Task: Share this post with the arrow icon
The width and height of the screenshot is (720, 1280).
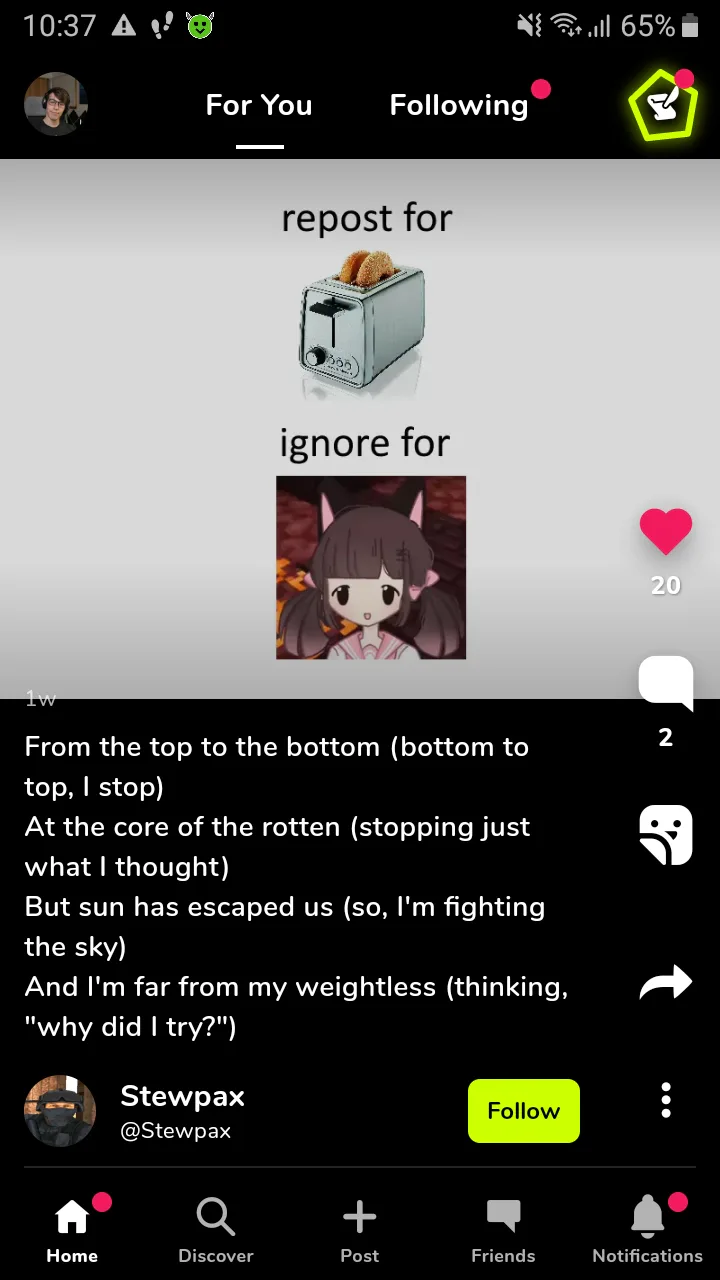Action: coord(666,983)
